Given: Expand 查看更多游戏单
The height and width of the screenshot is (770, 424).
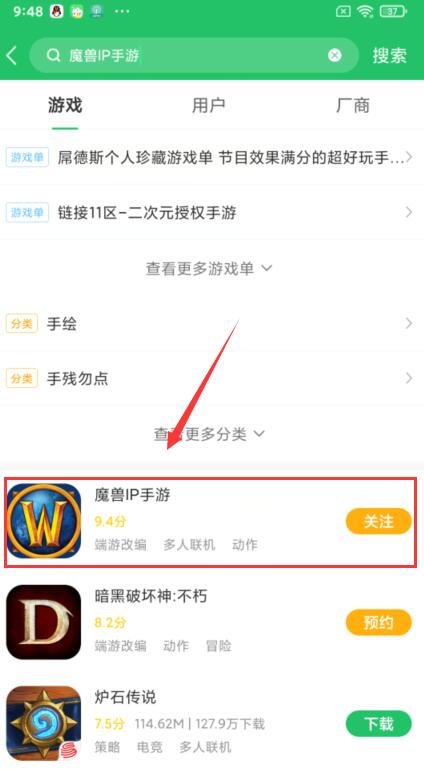Looking at the screenshot, I should point(209,268).
